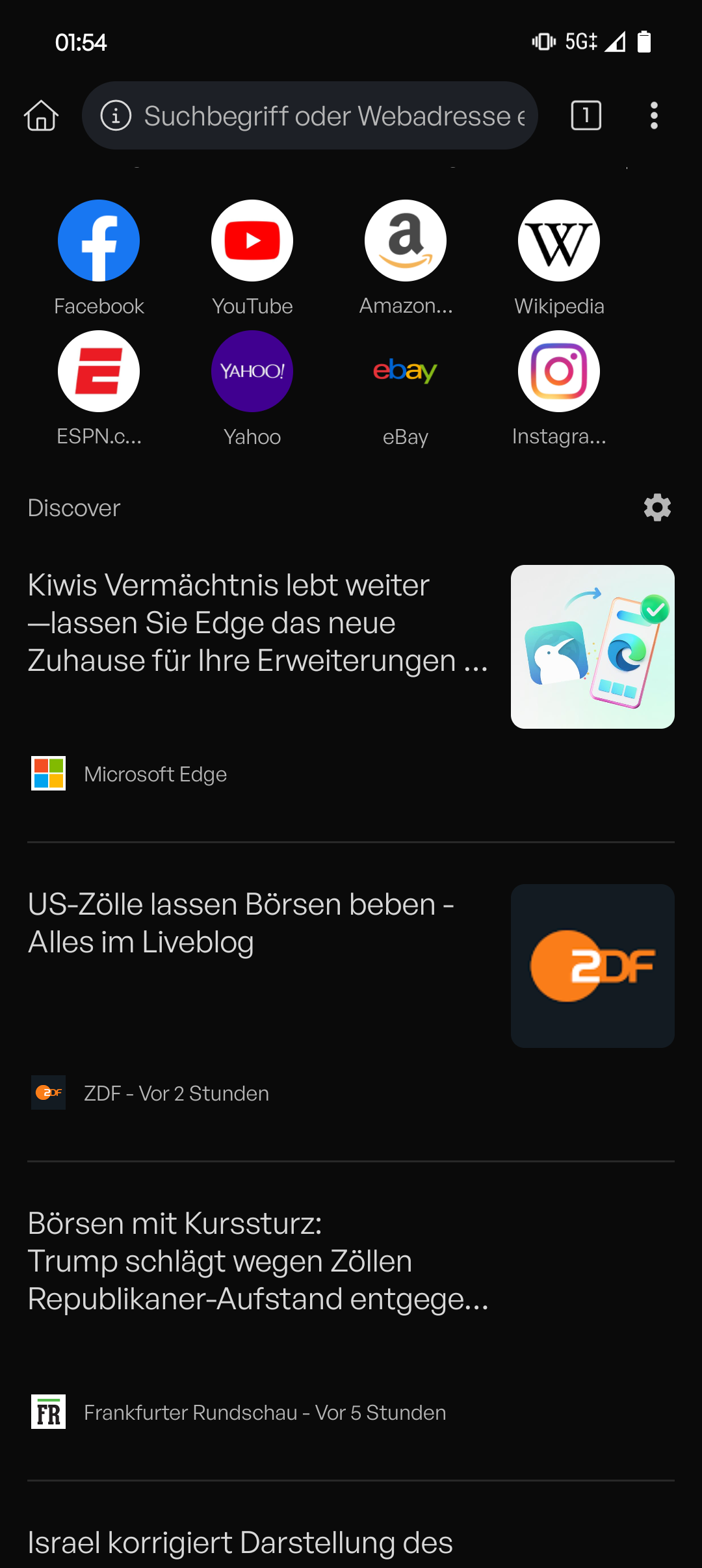Launch the Instagram shortcut
702x1568 pixels.
[x=559, y=372]
